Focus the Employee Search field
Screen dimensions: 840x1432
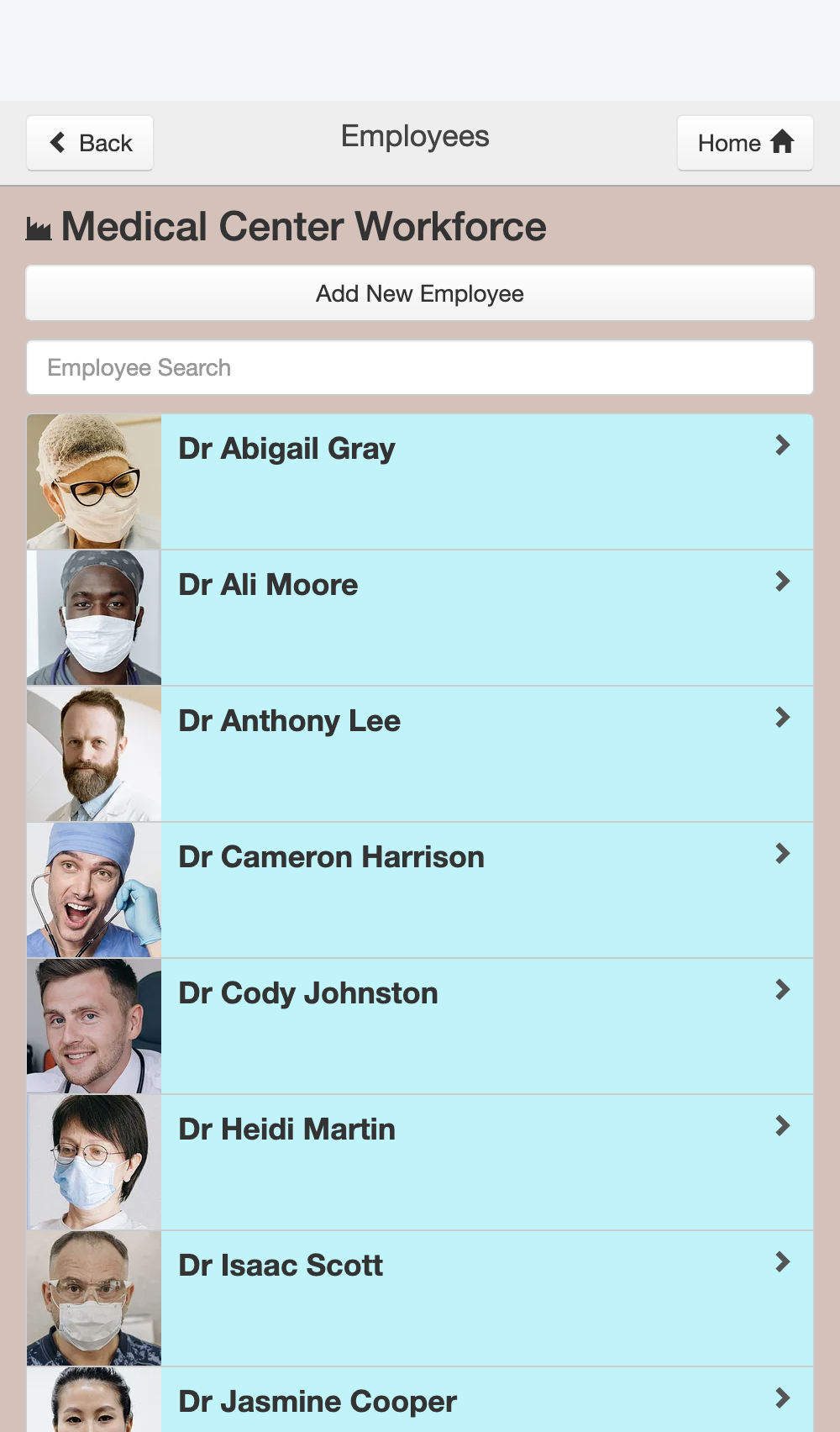click(420, 367)
